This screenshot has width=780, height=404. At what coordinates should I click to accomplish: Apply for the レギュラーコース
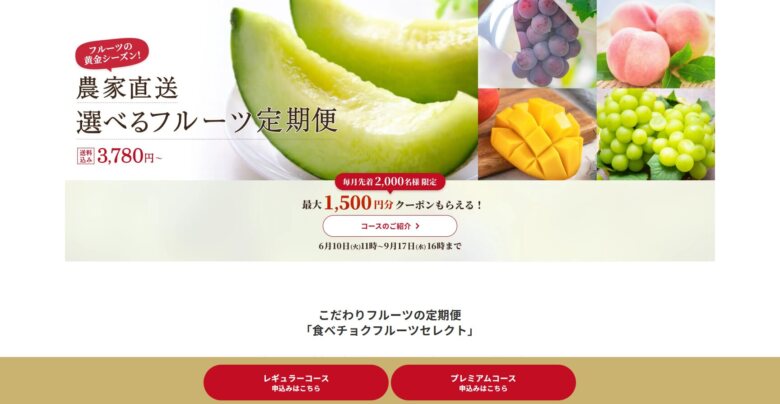(296, 382)
